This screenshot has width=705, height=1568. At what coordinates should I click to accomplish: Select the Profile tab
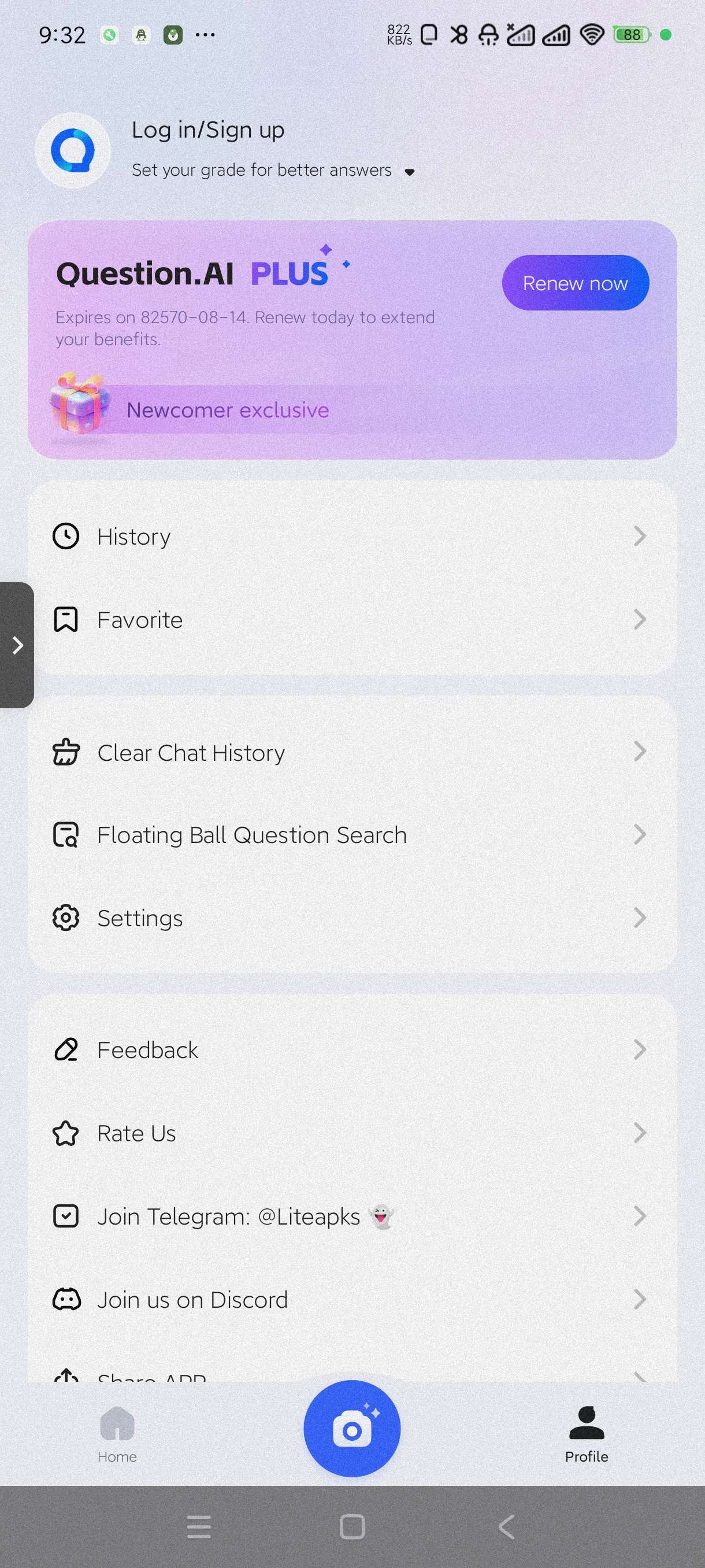[x=587, y=1433]
